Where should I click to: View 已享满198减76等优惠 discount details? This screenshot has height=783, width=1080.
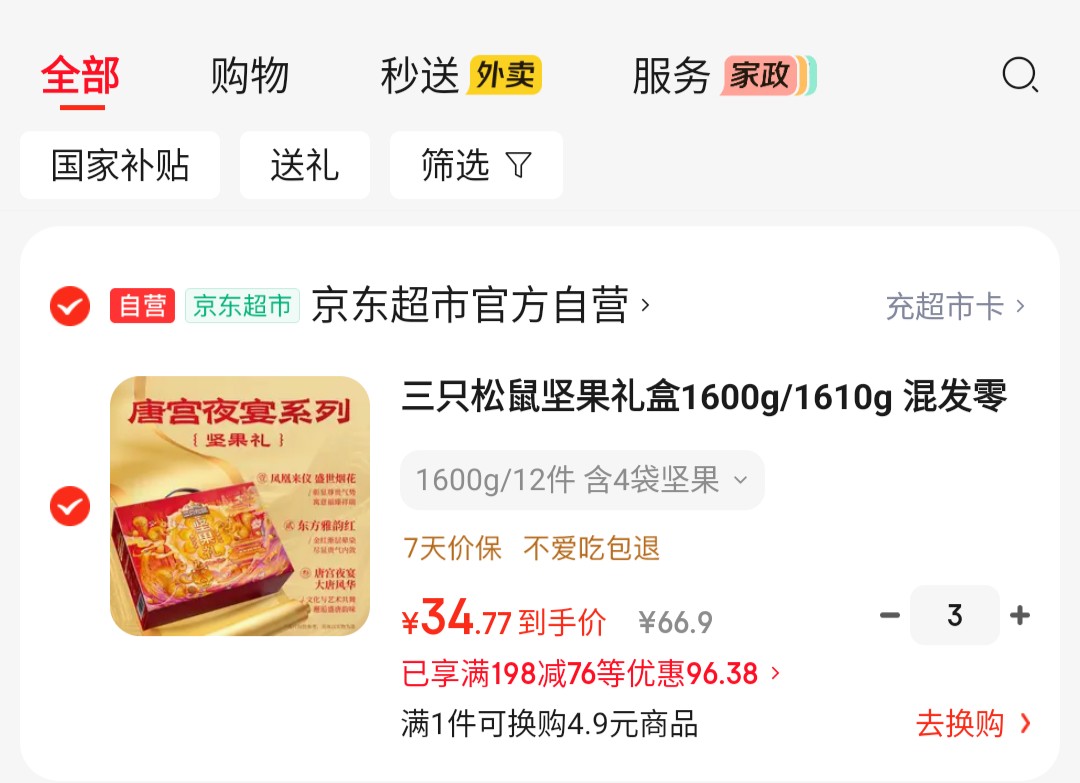[590, 674]
